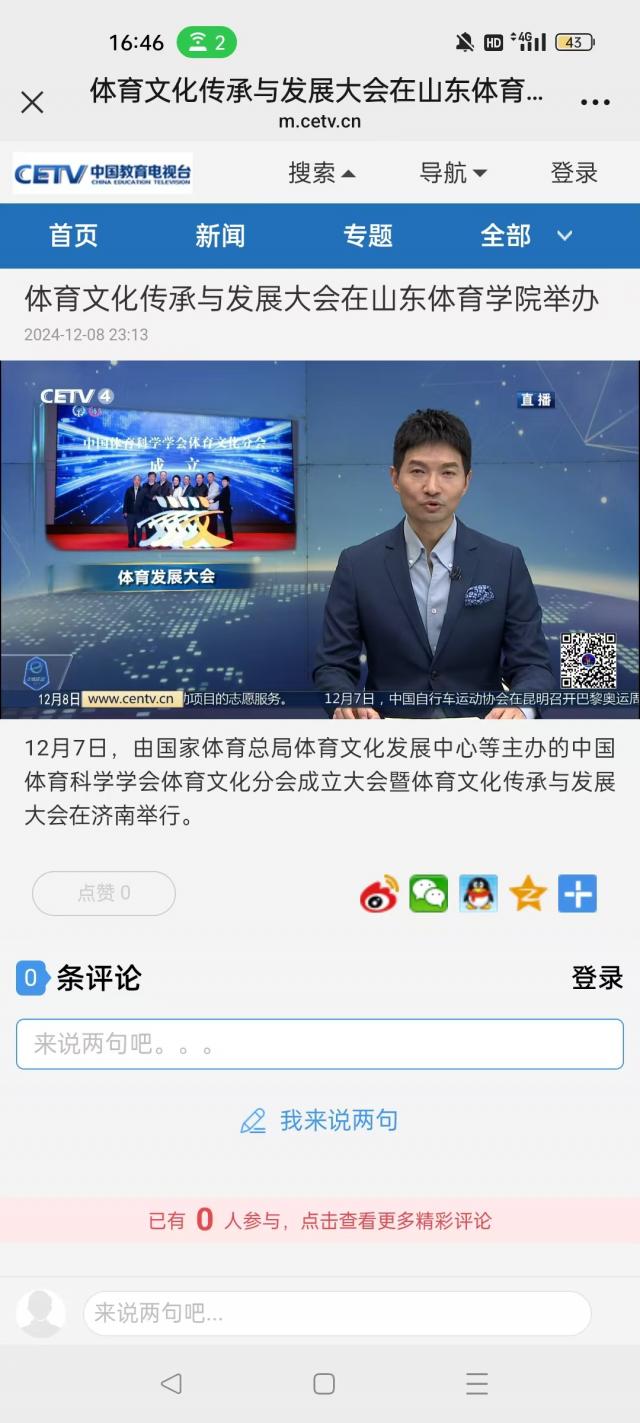640x1423 pixels.
Task: Close the in-app browser page
Action: pyautogui.click(x=32, y=102)
